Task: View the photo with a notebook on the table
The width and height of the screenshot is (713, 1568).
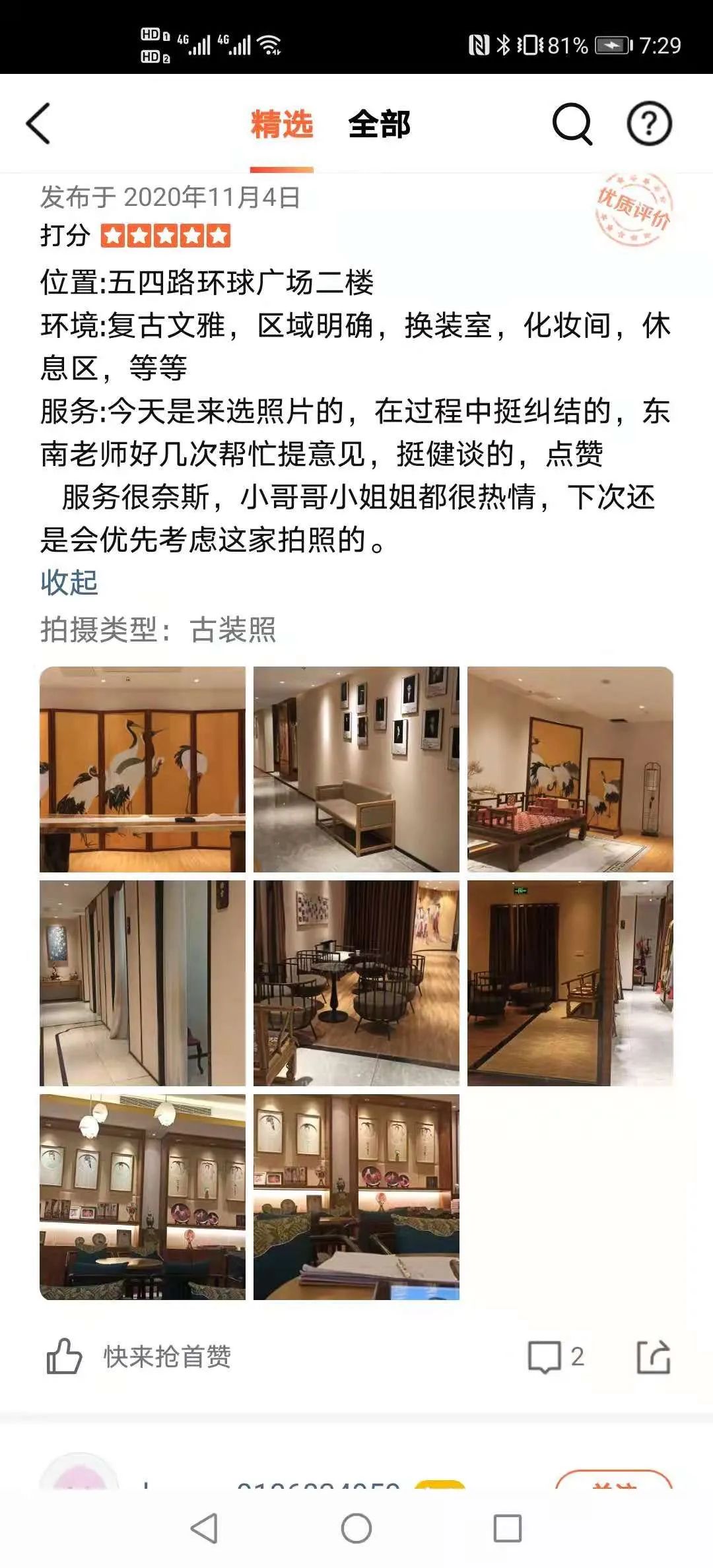Action: pyautogui.click(x=356, y=1196)
